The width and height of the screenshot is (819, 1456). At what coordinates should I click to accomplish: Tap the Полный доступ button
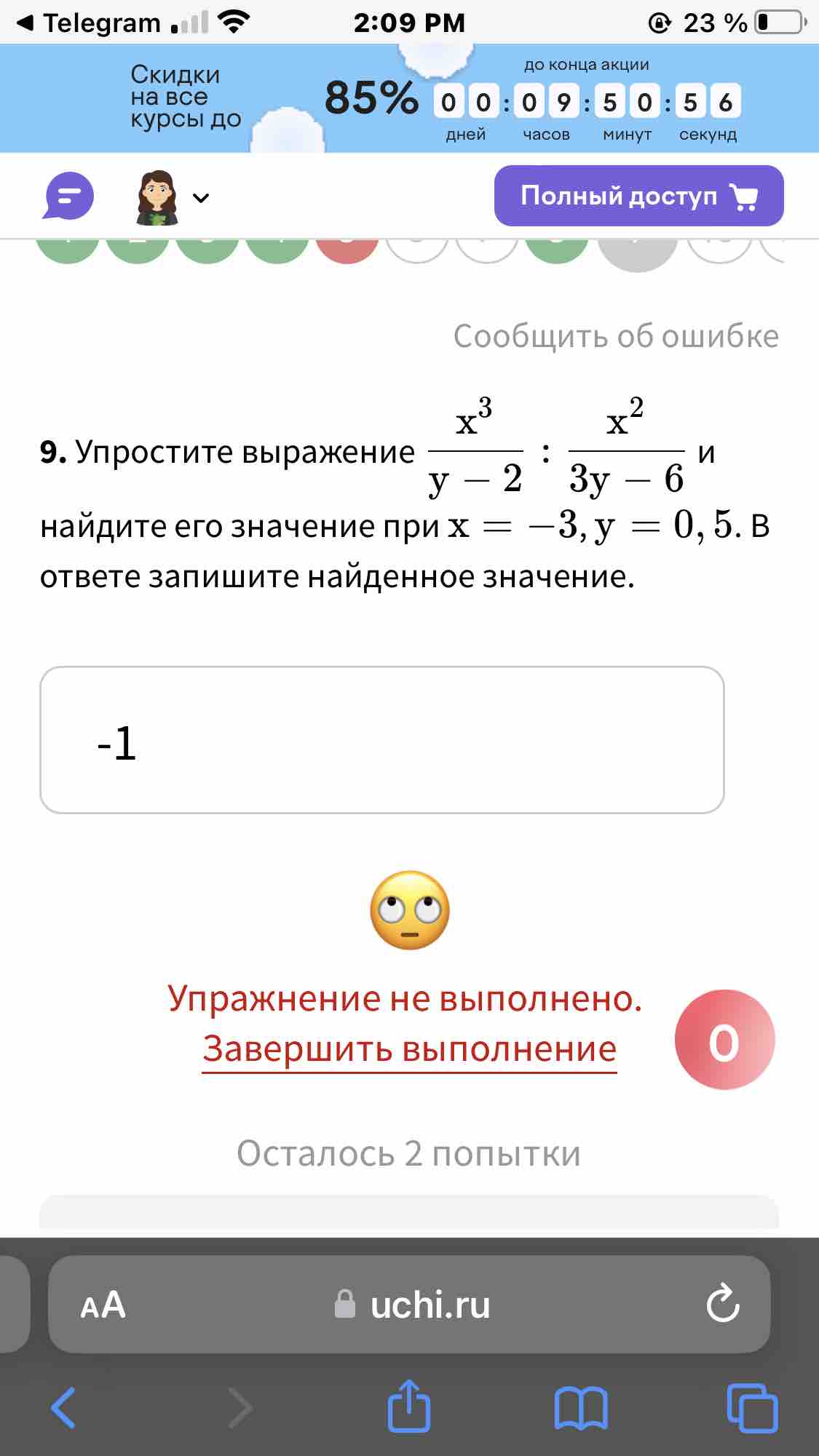pos(638,196)
